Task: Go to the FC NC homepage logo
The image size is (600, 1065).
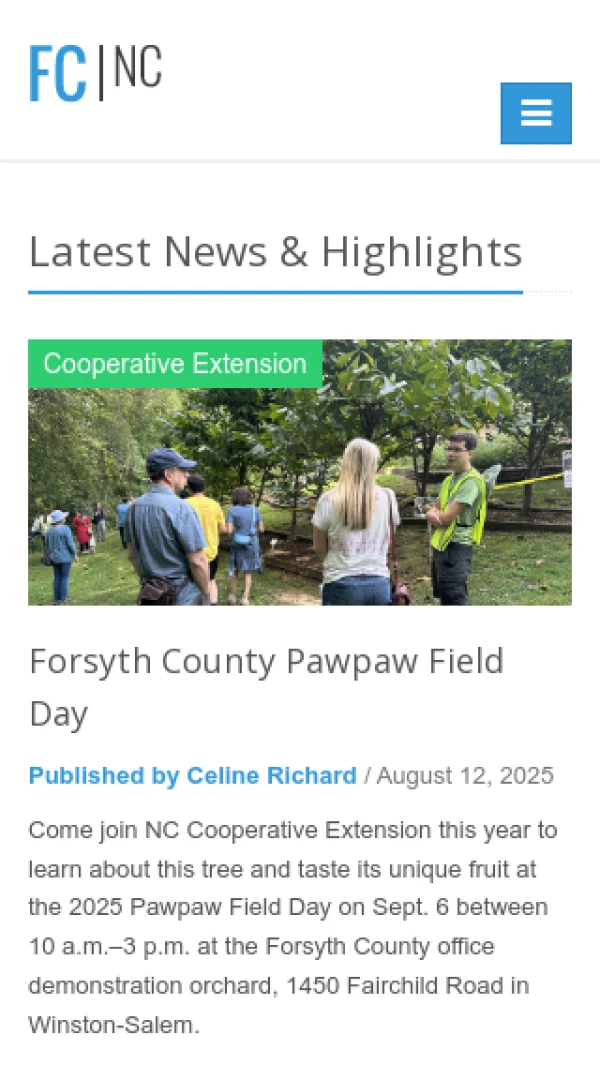Action: [x=95, y=73]
